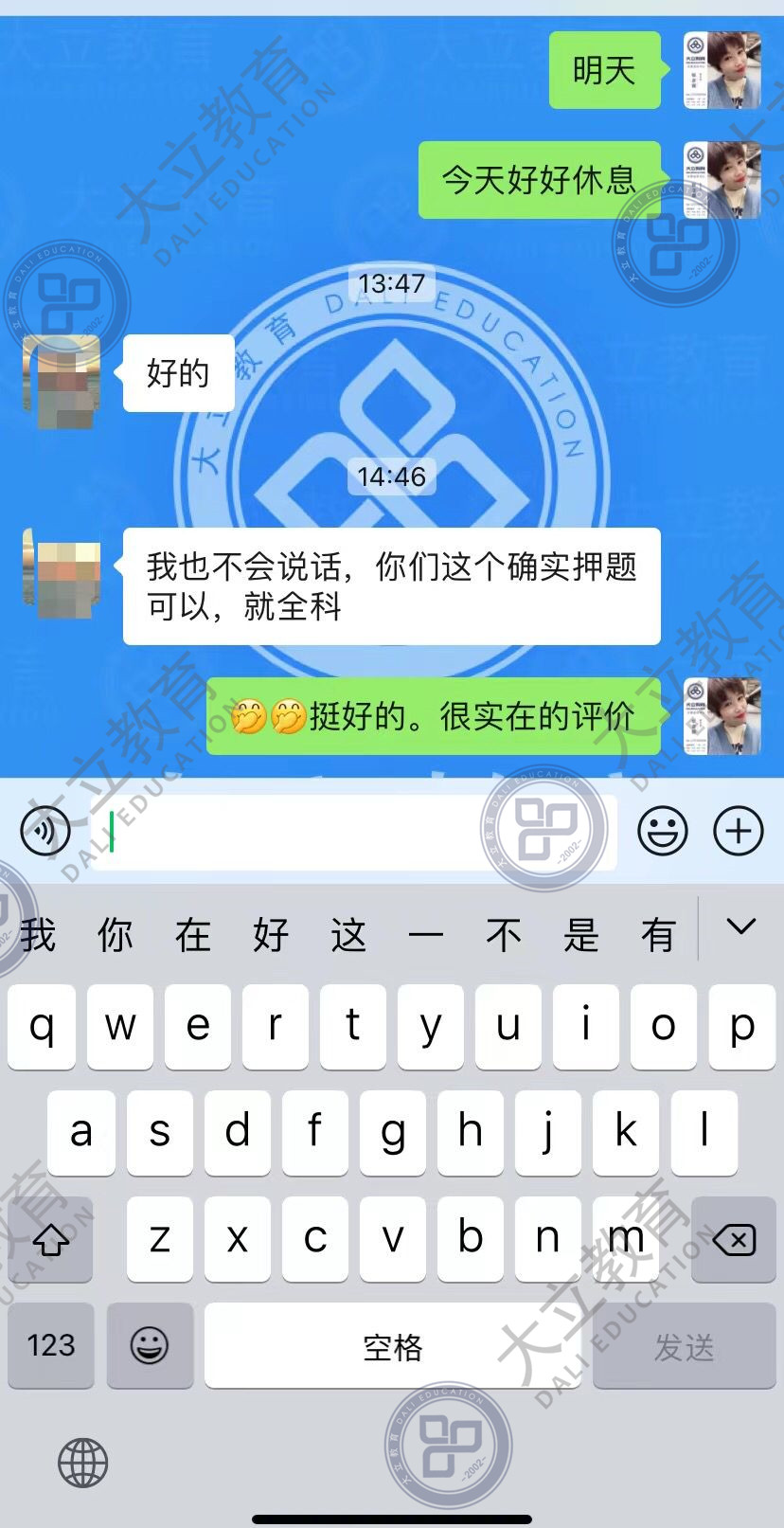Tap the 空格 space key
This screenshot has height=1528, width=784.
click(392, 1346)
